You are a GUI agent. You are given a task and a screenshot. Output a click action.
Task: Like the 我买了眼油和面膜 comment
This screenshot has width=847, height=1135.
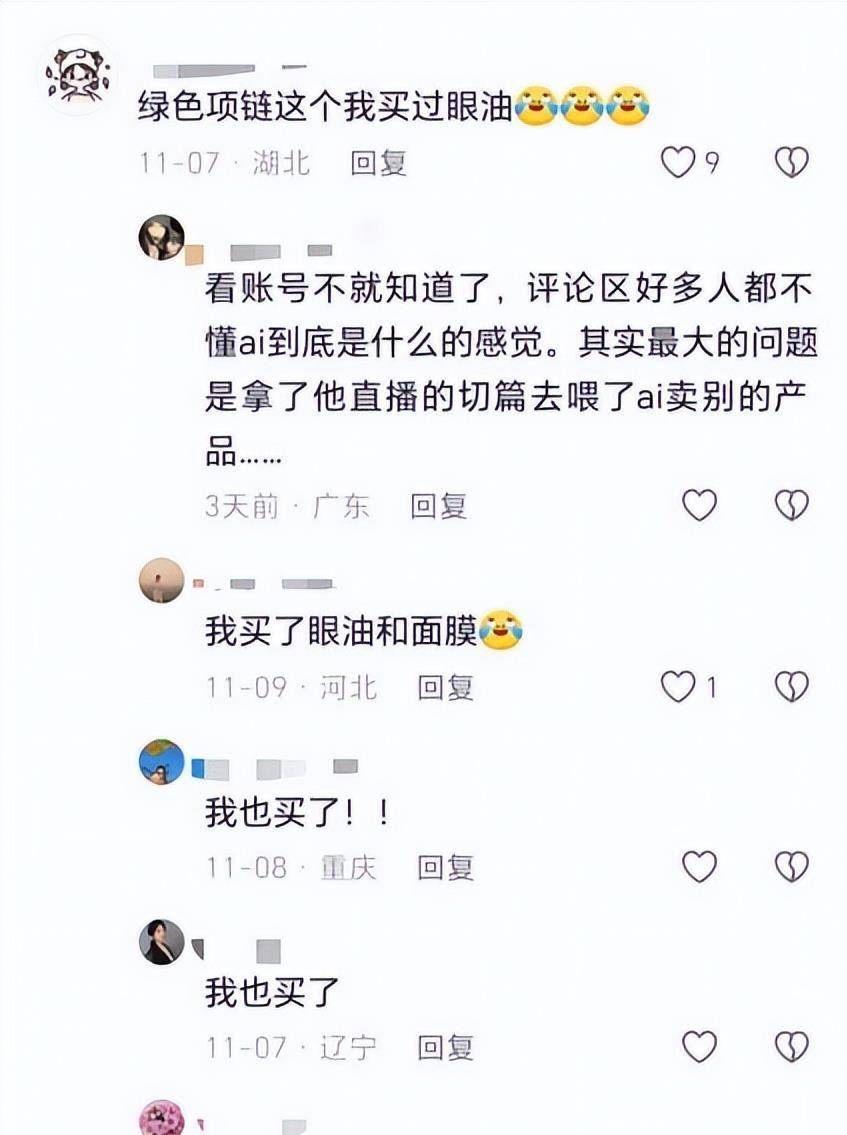click(679, 686)
